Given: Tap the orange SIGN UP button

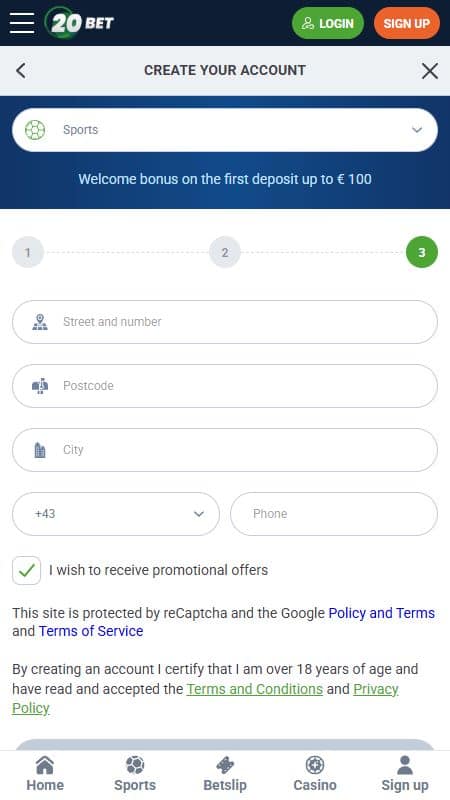Looking at the screenshot, I should (x=407, y=23).
